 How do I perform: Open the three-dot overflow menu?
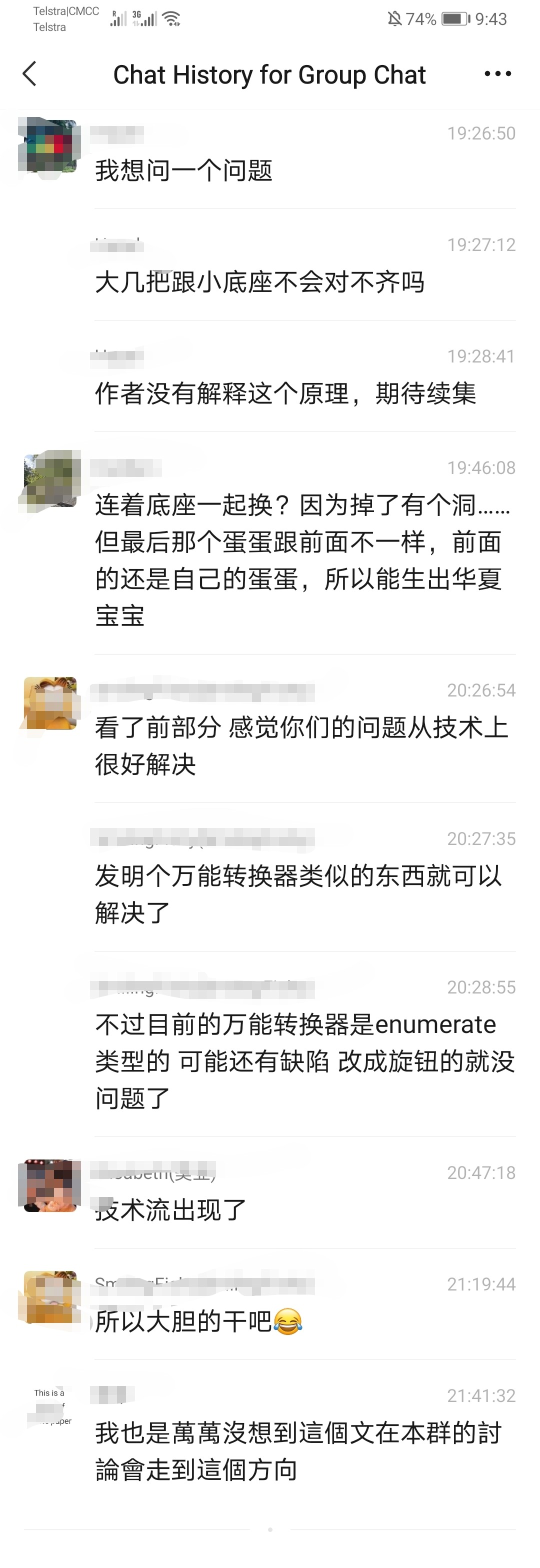pos(497,74)
